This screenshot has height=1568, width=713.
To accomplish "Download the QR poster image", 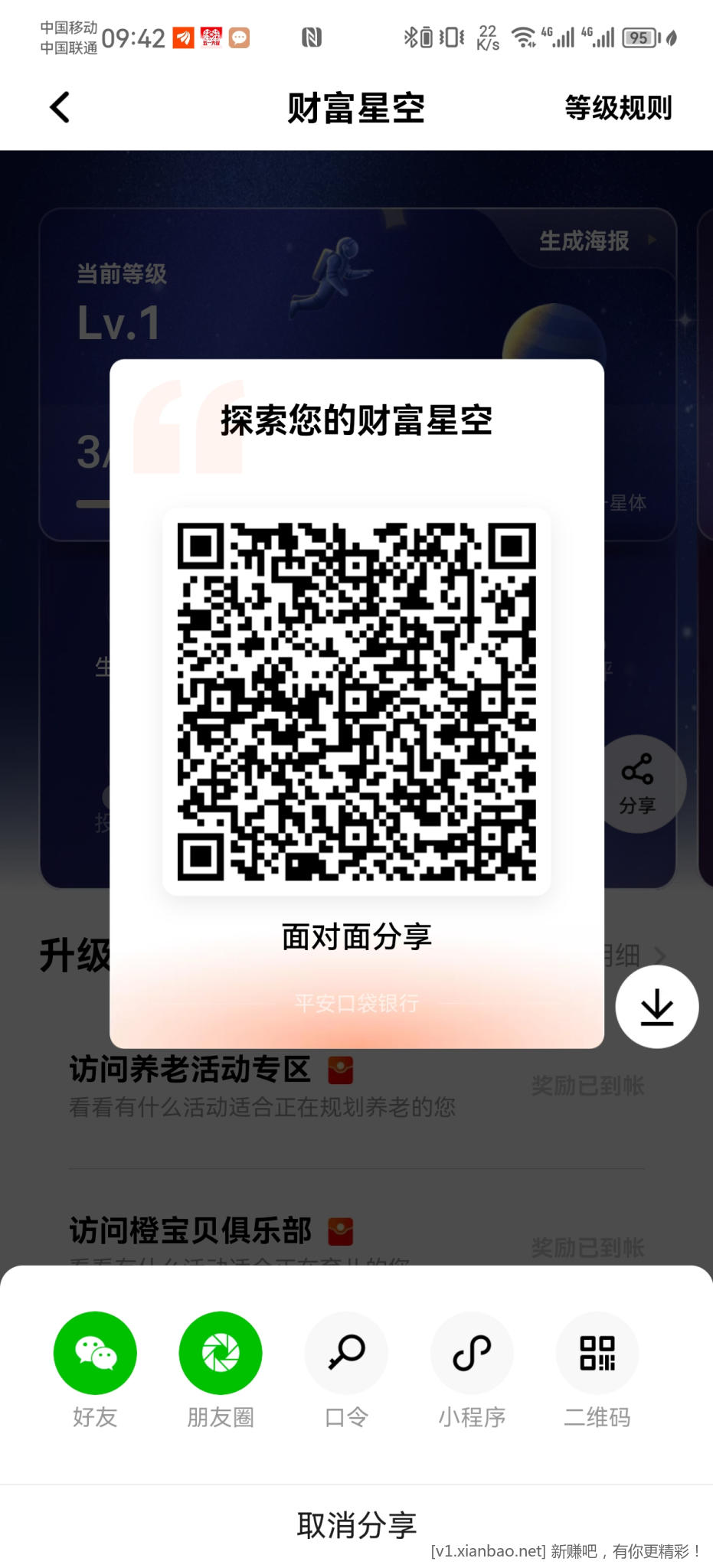I will pos(656,1007).
